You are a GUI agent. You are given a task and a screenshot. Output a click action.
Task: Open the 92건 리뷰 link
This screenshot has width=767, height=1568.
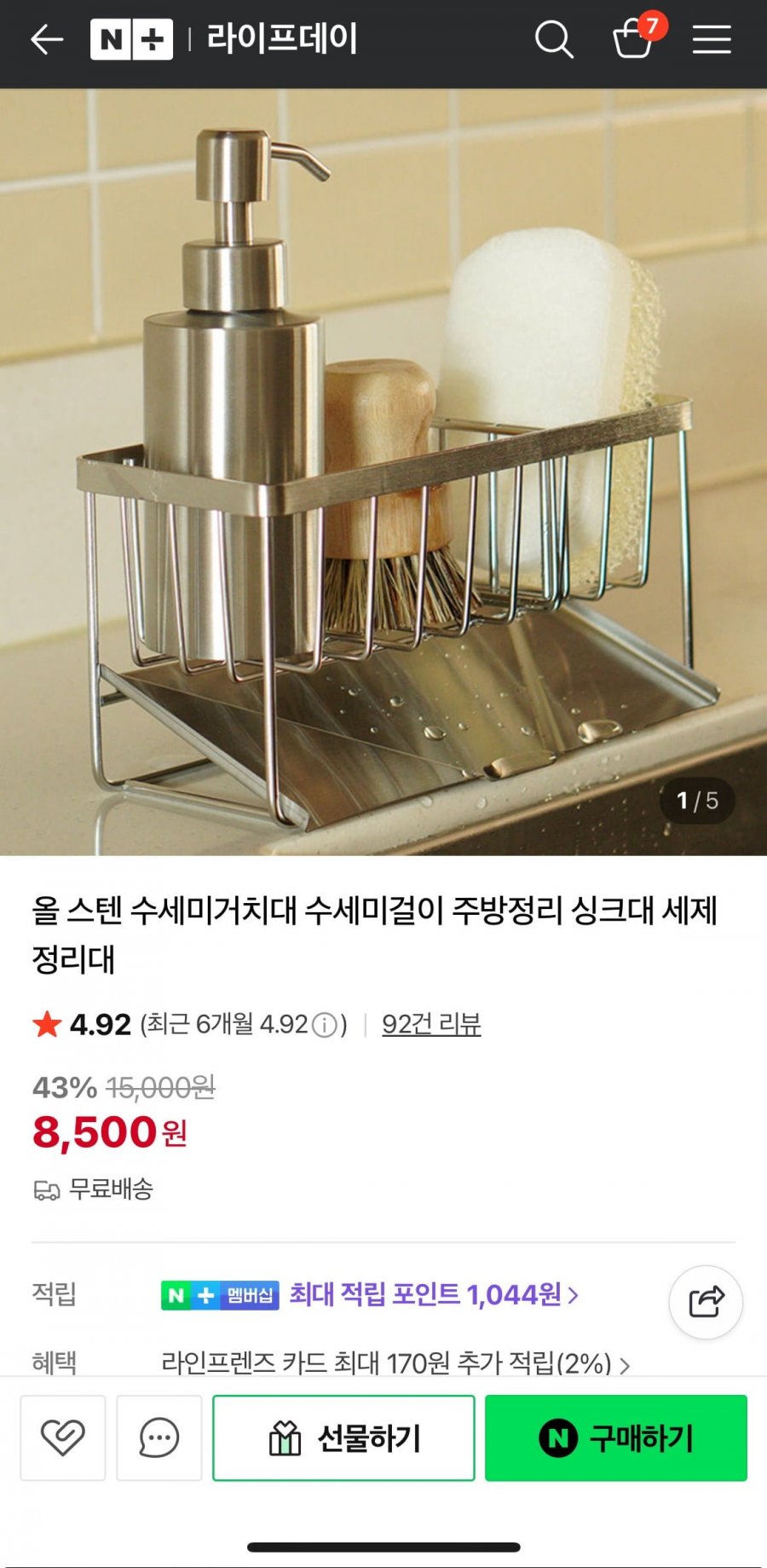(x=431, y=1024)
